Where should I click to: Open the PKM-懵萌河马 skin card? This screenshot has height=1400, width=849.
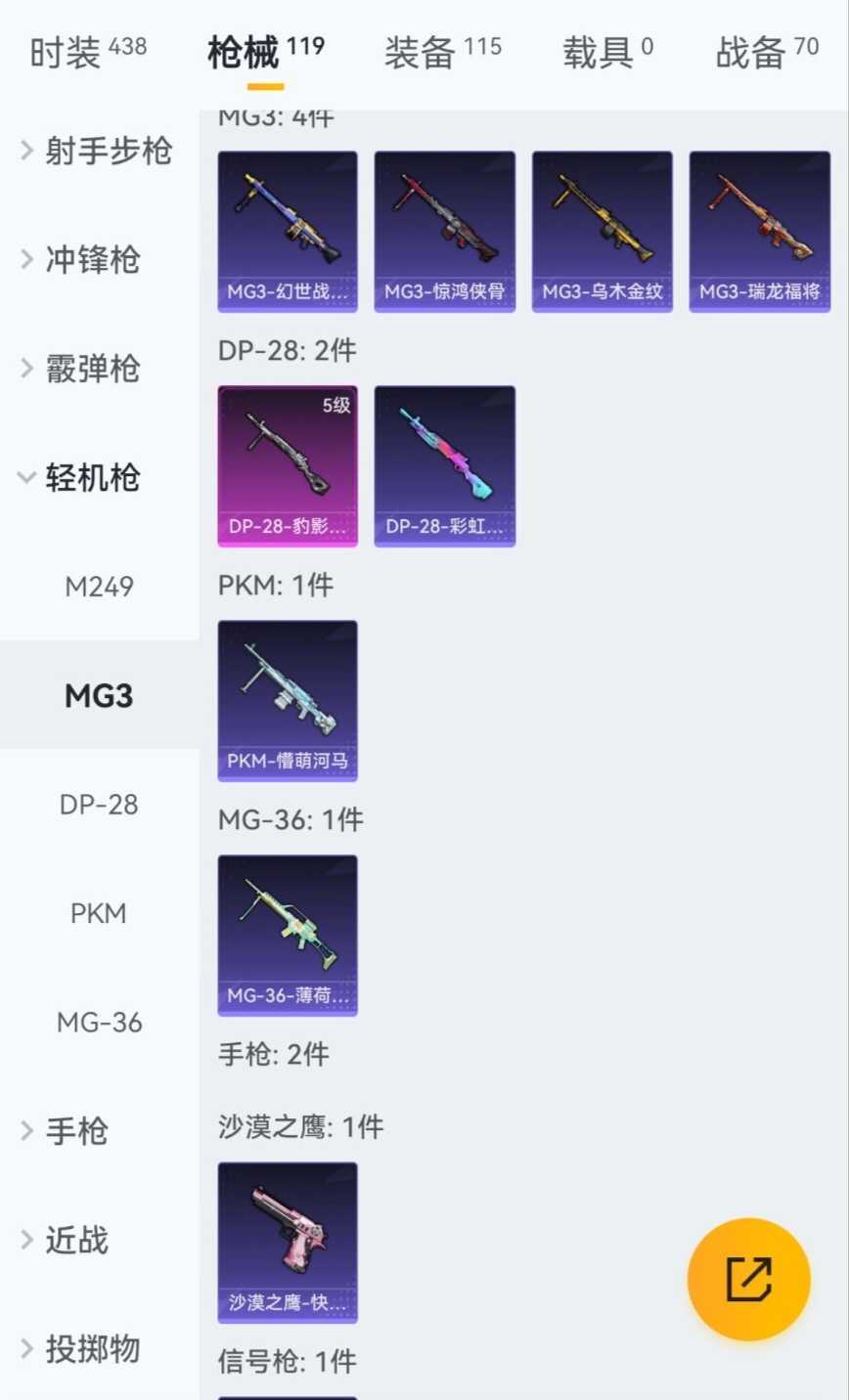[288, 701]
